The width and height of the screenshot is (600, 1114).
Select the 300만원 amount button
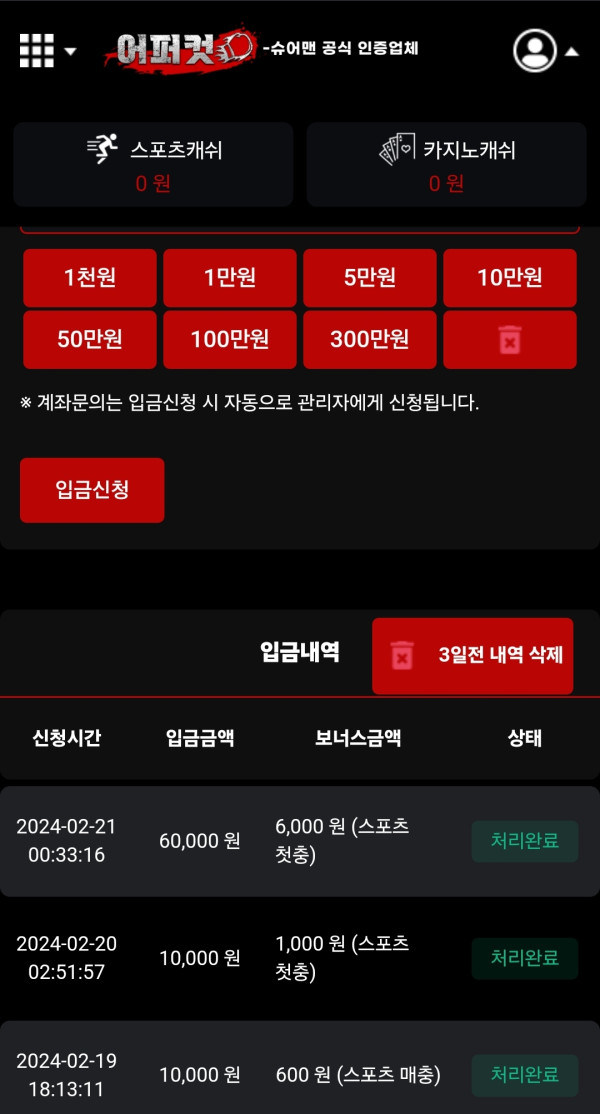(370, 340)
